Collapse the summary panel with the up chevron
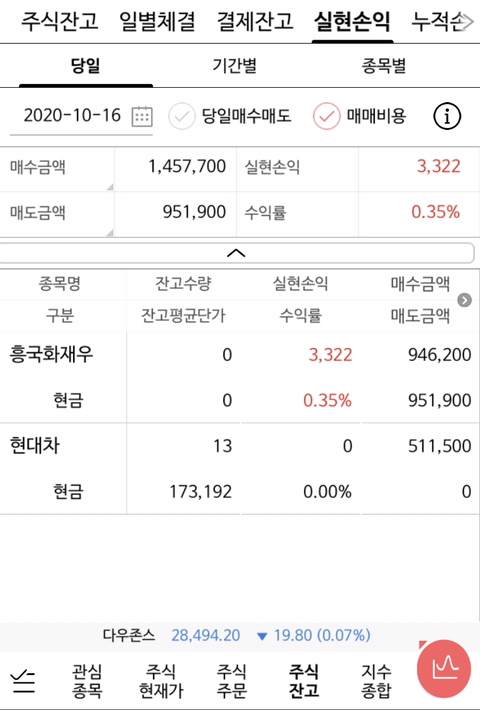This screenshot has width=480, height=710. 236,253
